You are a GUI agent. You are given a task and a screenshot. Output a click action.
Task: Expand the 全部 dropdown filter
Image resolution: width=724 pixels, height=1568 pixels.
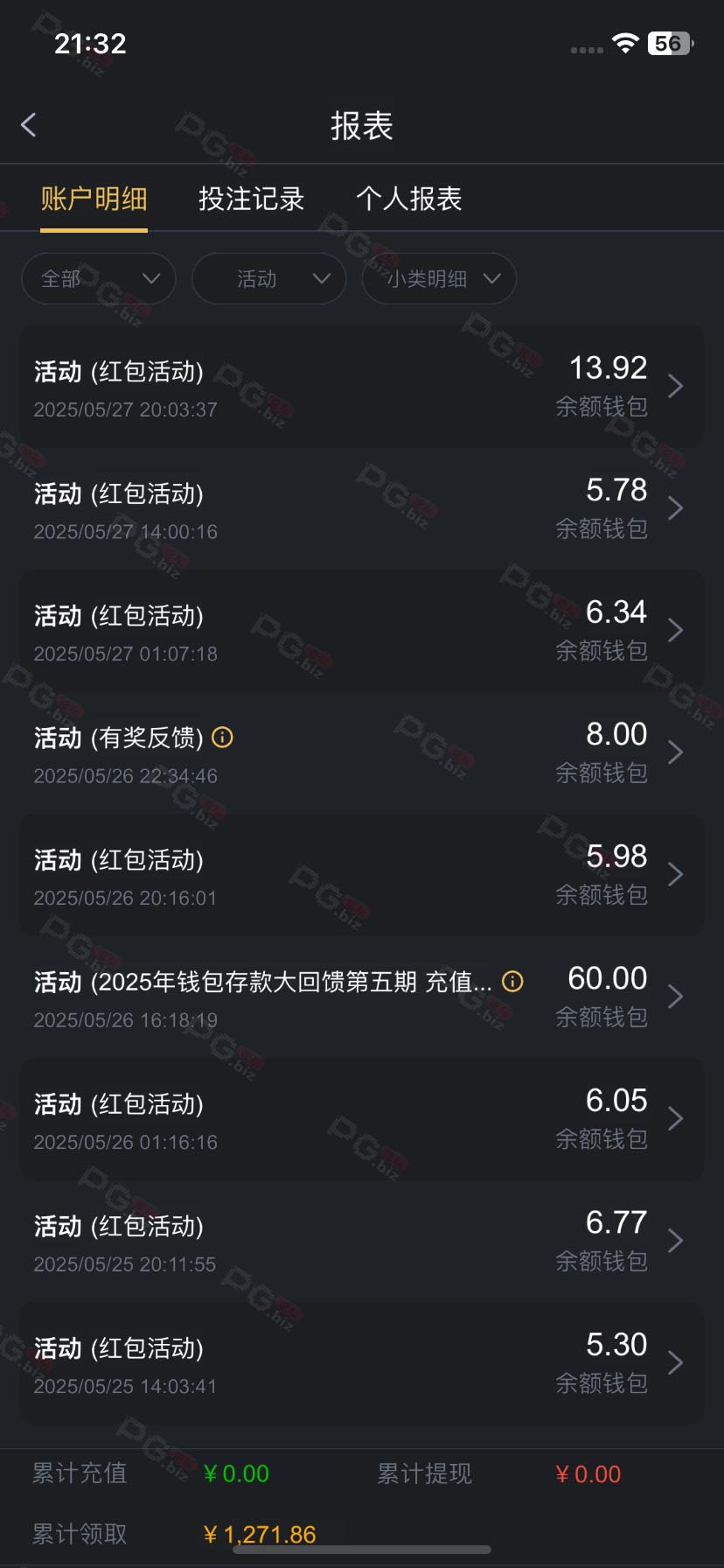(x=99, y=279)
